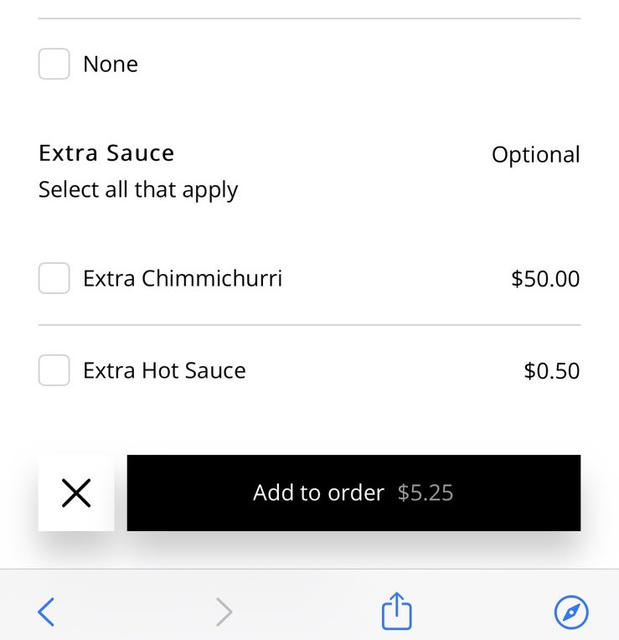Image resolution: width=619 pixels, height=640 pixels.
Task: Add to order for $5.25
Action: (x=353, y=493)
